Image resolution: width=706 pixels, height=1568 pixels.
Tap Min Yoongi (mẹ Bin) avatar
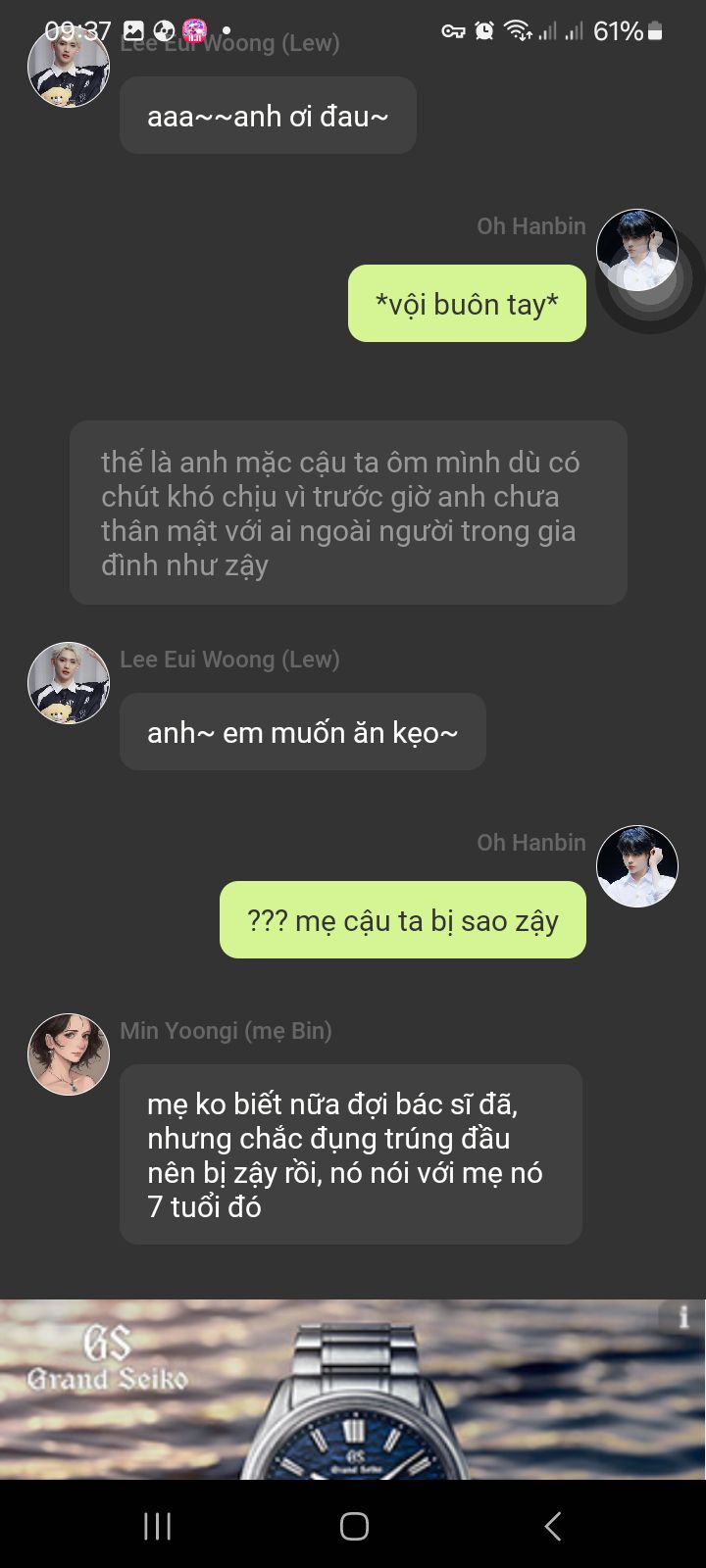(x=69, y=1054)
